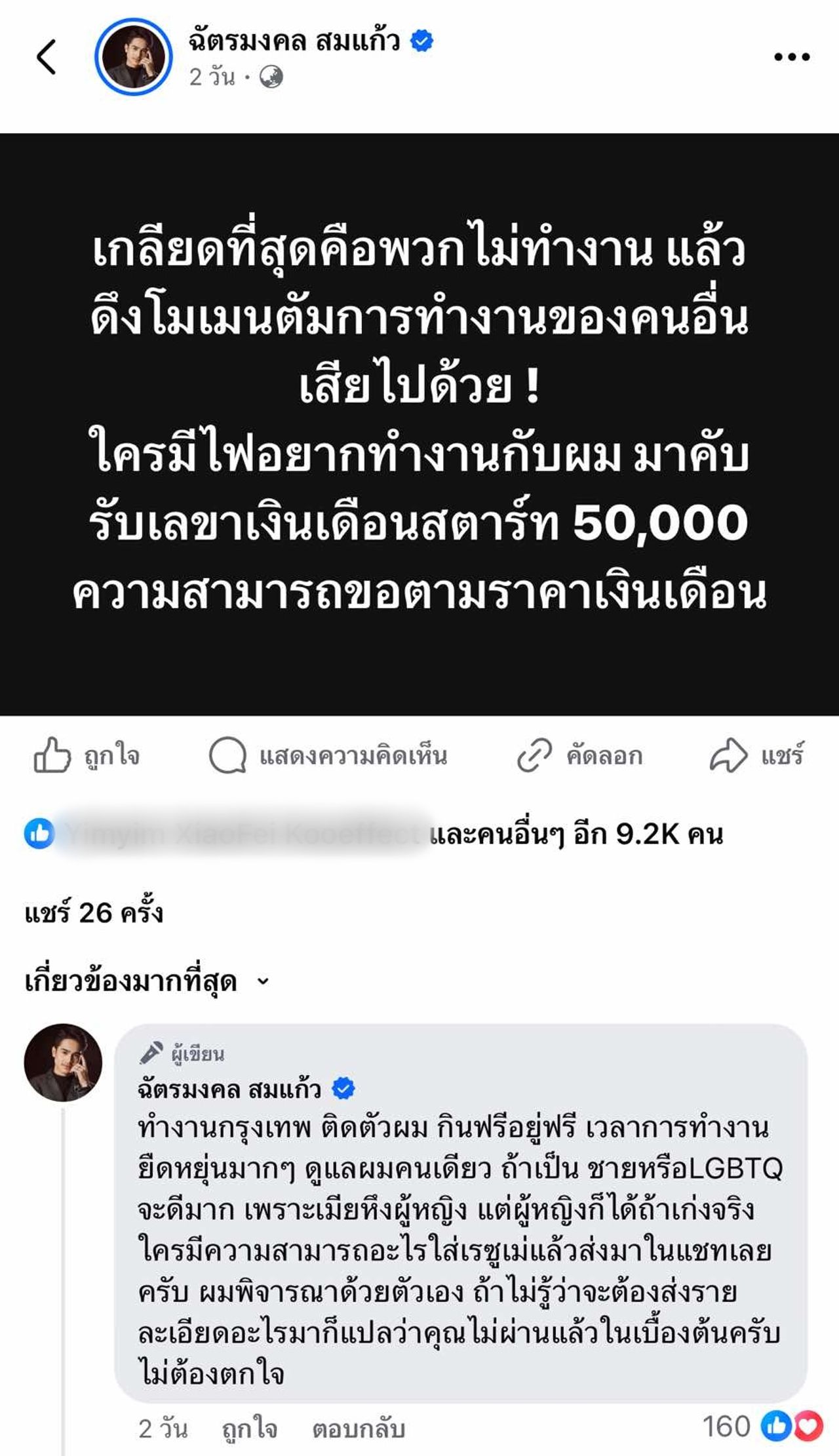Viewport: 839px width, 1456px height.
Task: View the 160 reactions on the comment
Action: click(762, 1426)
